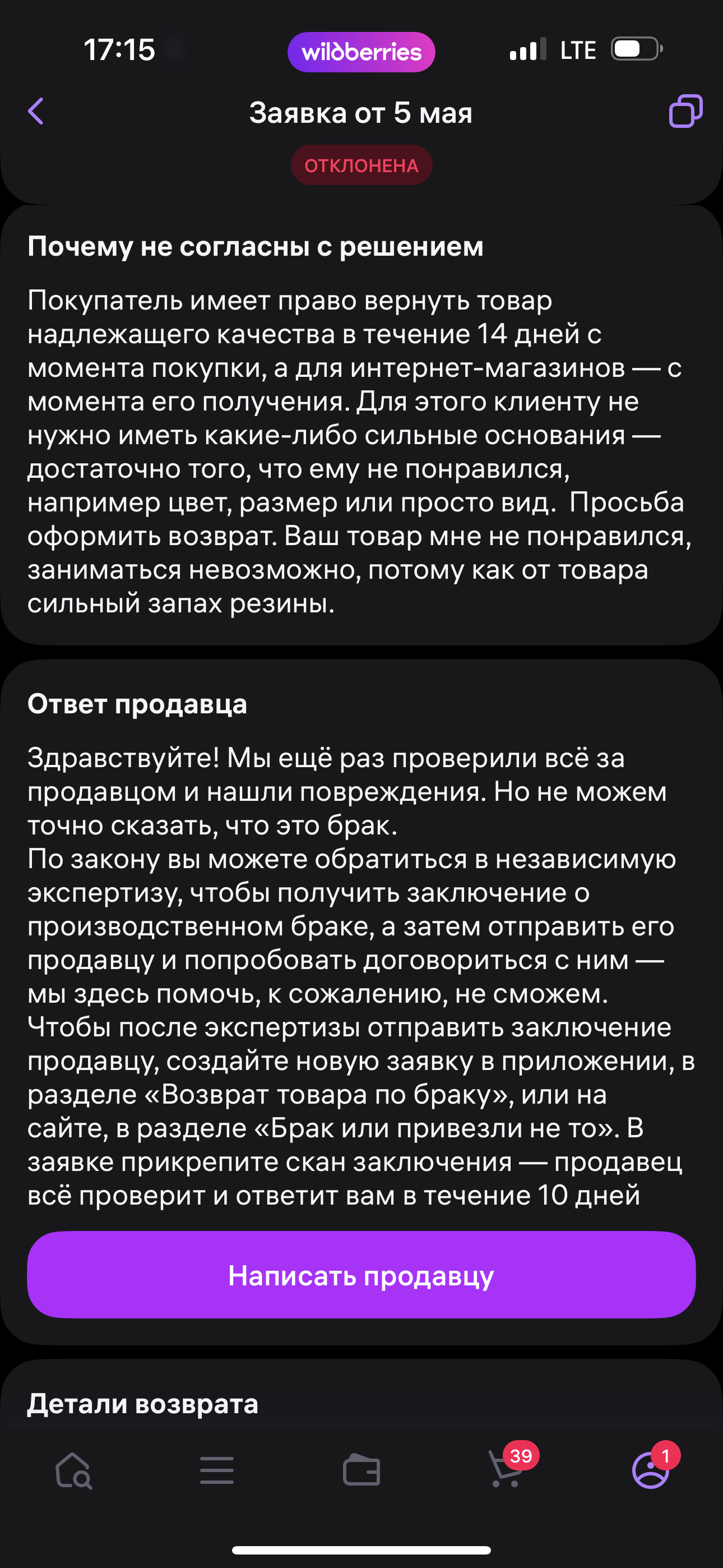The height and width of the screenshot is (1568, 723).
Task: Go back using the purple arrow
Action: (36, 112)
